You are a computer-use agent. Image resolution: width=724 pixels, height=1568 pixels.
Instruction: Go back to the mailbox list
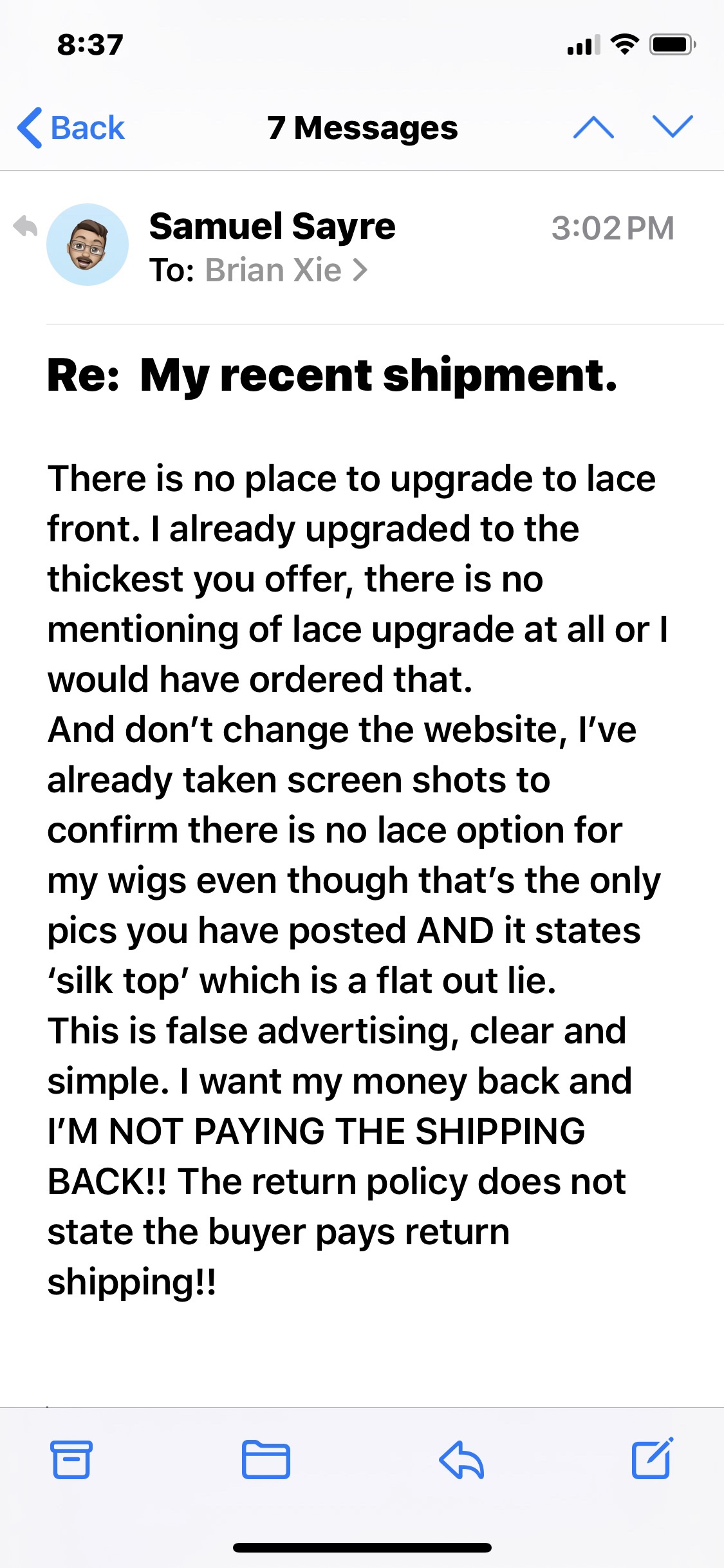click(x=71, y=127)
